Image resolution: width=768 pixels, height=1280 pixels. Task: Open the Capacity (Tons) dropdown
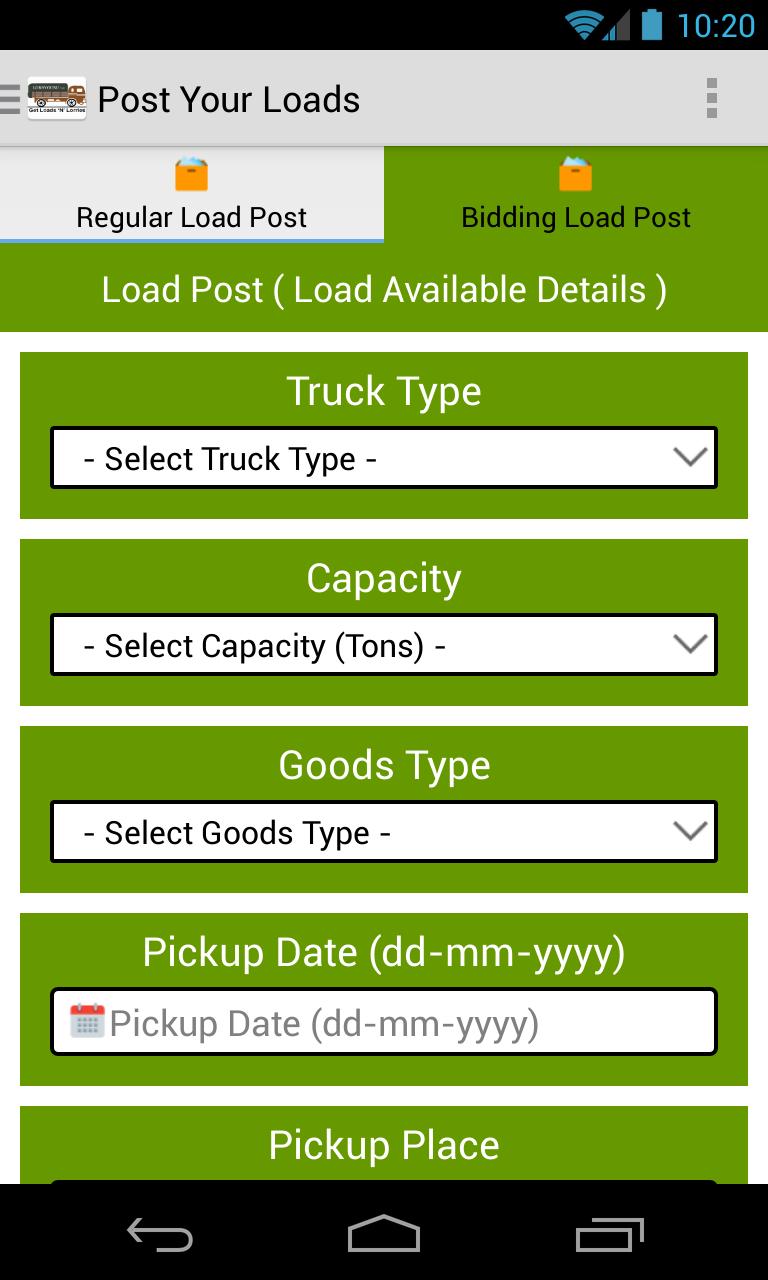(384, 645)
